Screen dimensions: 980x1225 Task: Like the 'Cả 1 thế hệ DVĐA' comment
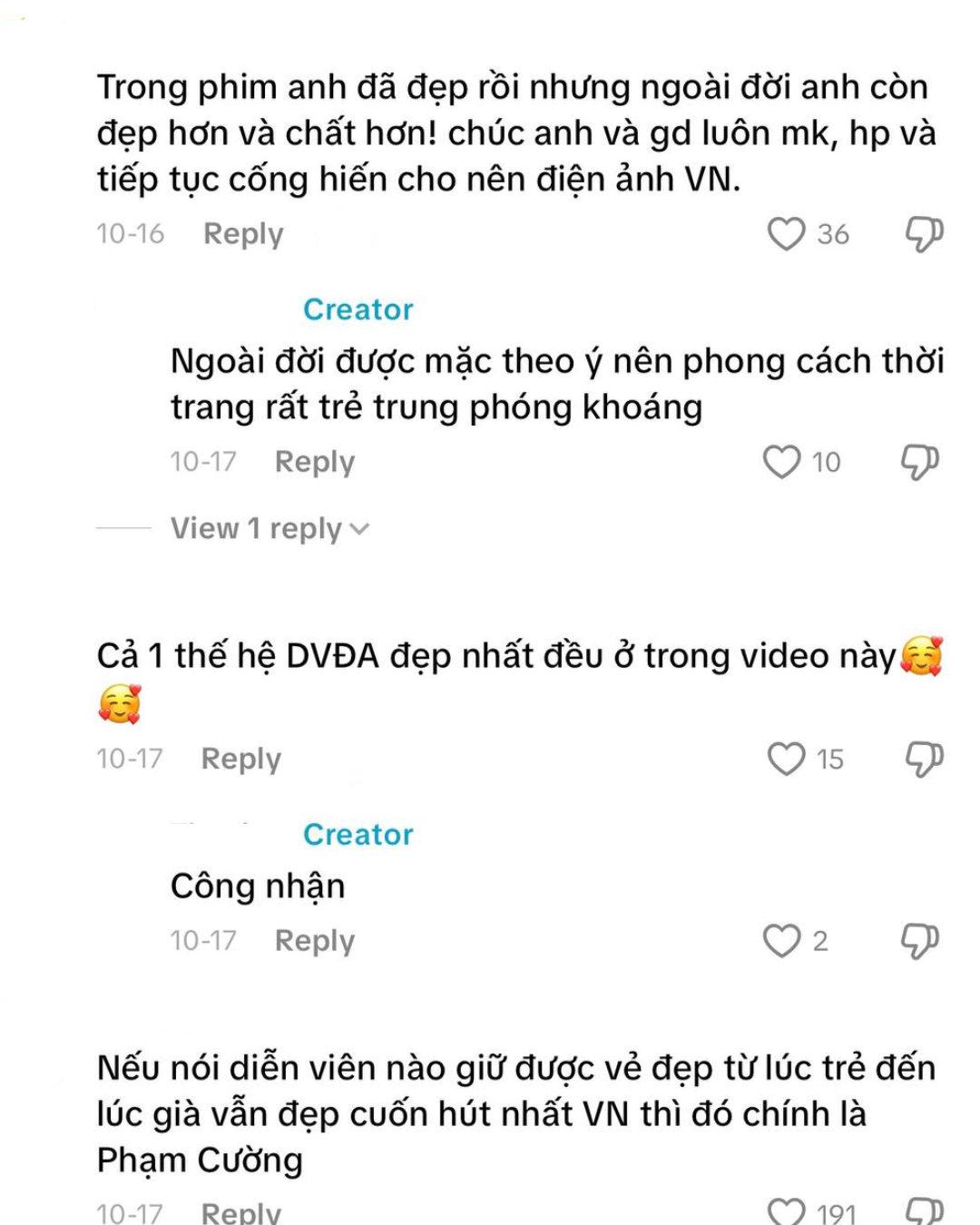[786, 759]
